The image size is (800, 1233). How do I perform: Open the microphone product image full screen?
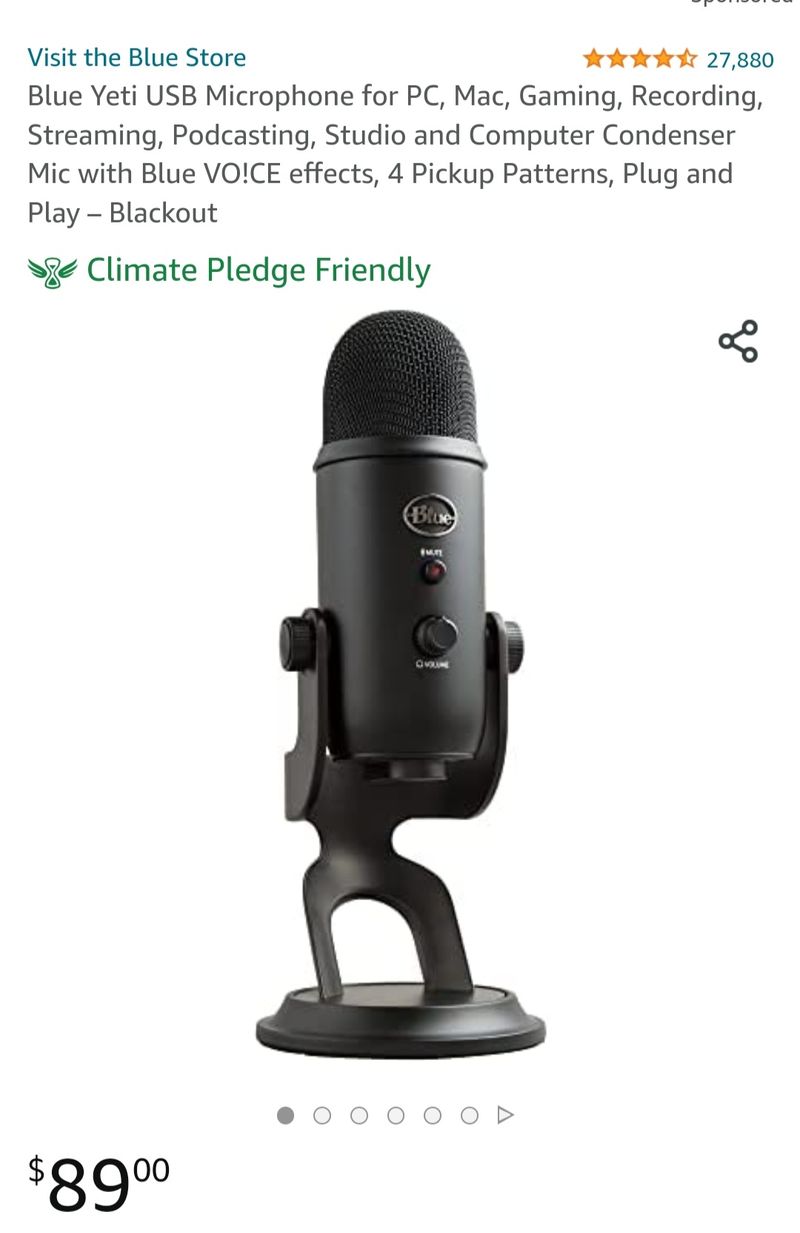click(400, 680)
